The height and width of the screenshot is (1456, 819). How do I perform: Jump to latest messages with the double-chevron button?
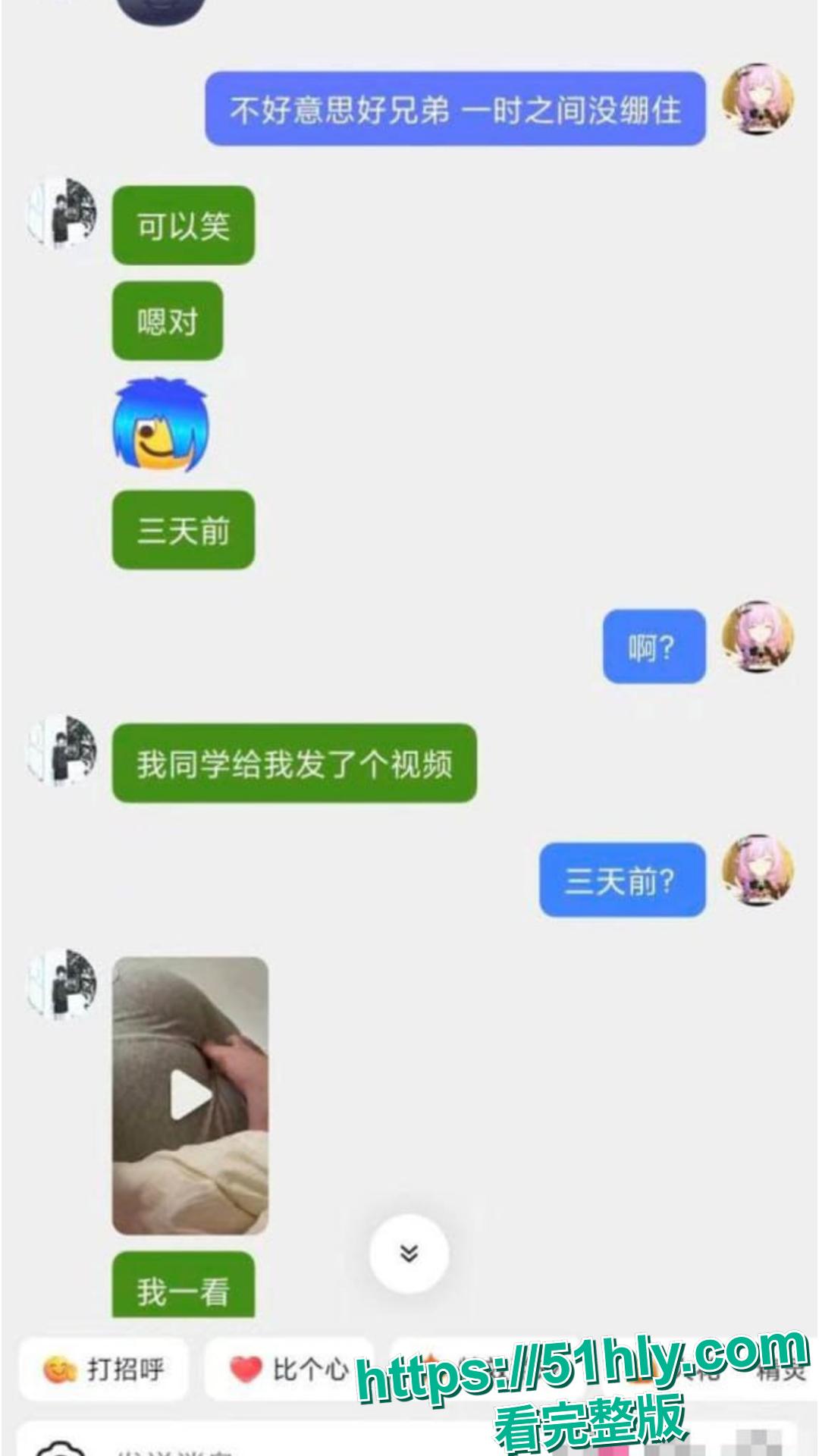point(409,1254)
